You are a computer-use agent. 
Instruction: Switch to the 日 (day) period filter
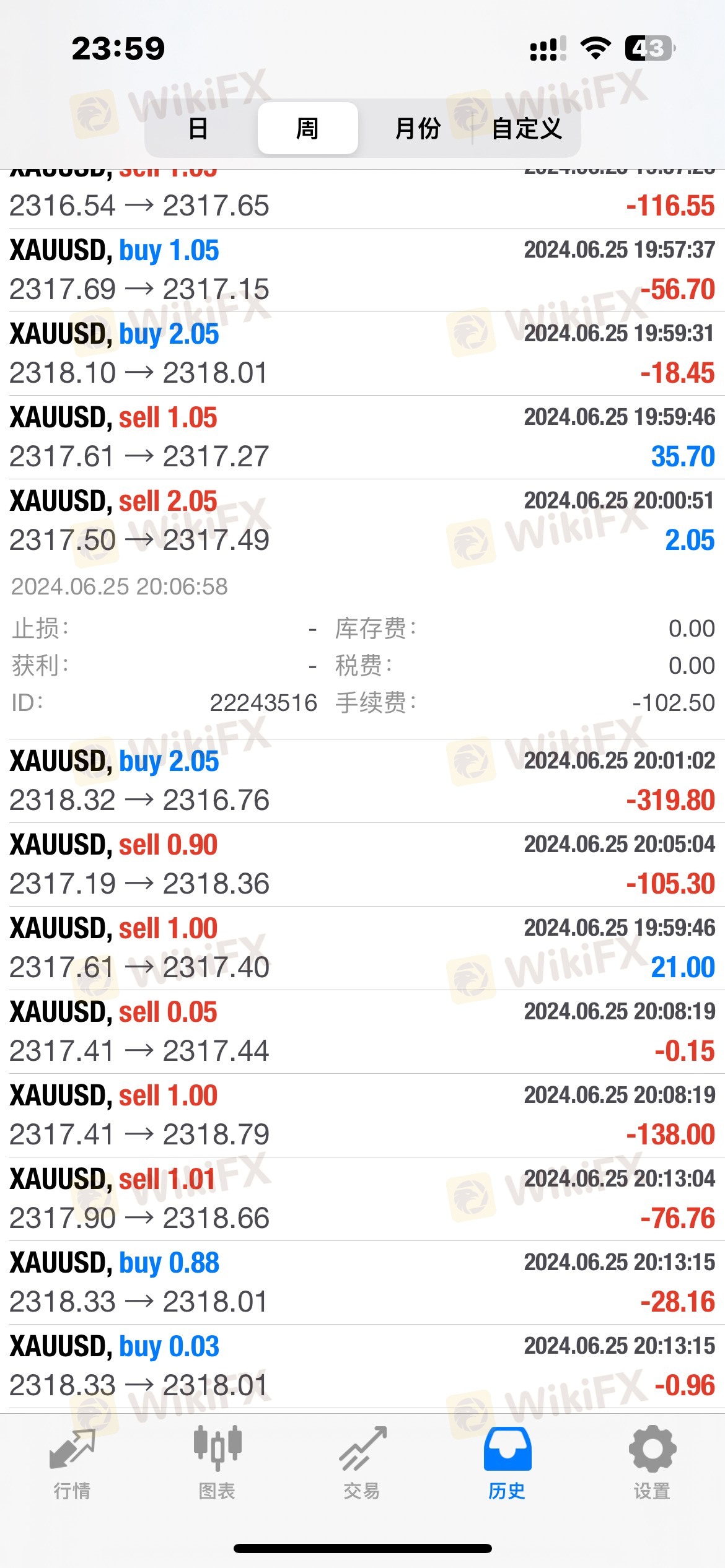coord(200,128)
